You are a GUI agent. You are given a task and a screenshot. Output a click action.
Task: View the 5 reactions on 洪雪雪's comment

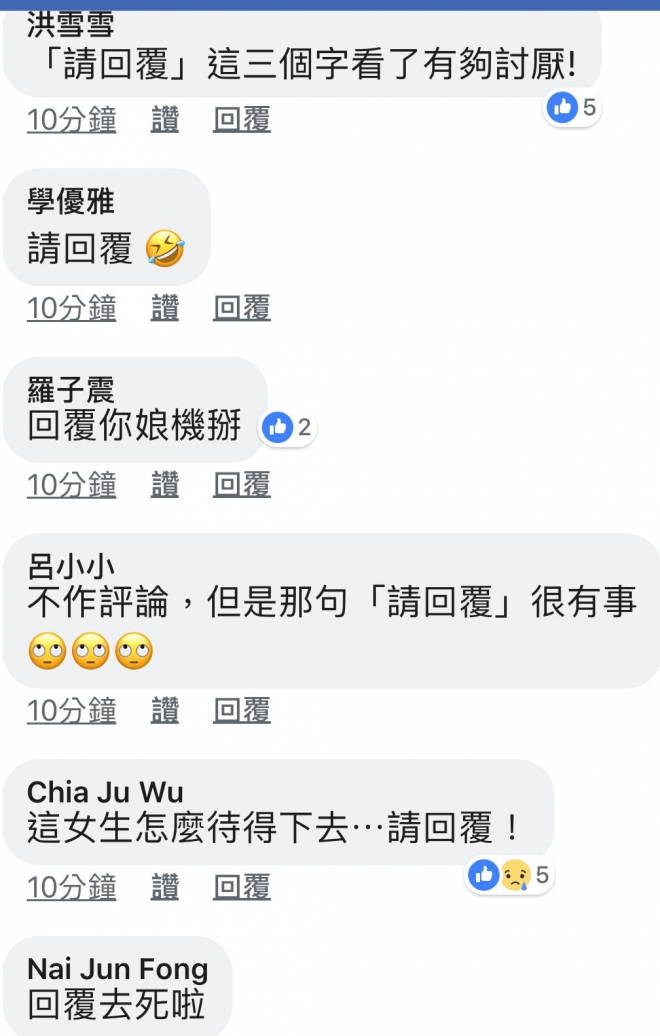click(573, 107)
